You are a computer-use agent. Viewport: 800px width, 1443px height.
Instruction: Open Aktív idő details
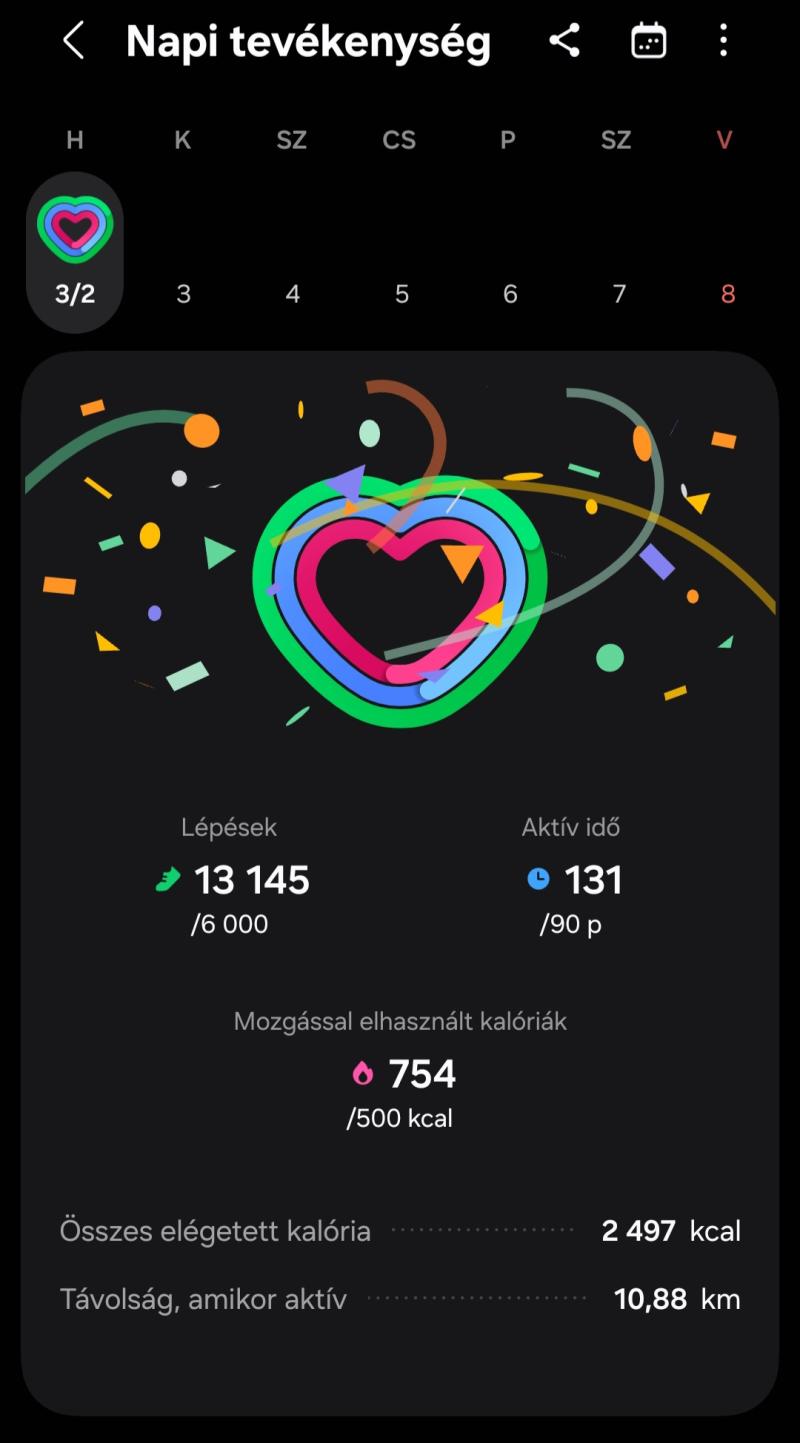tap(572, 880)
